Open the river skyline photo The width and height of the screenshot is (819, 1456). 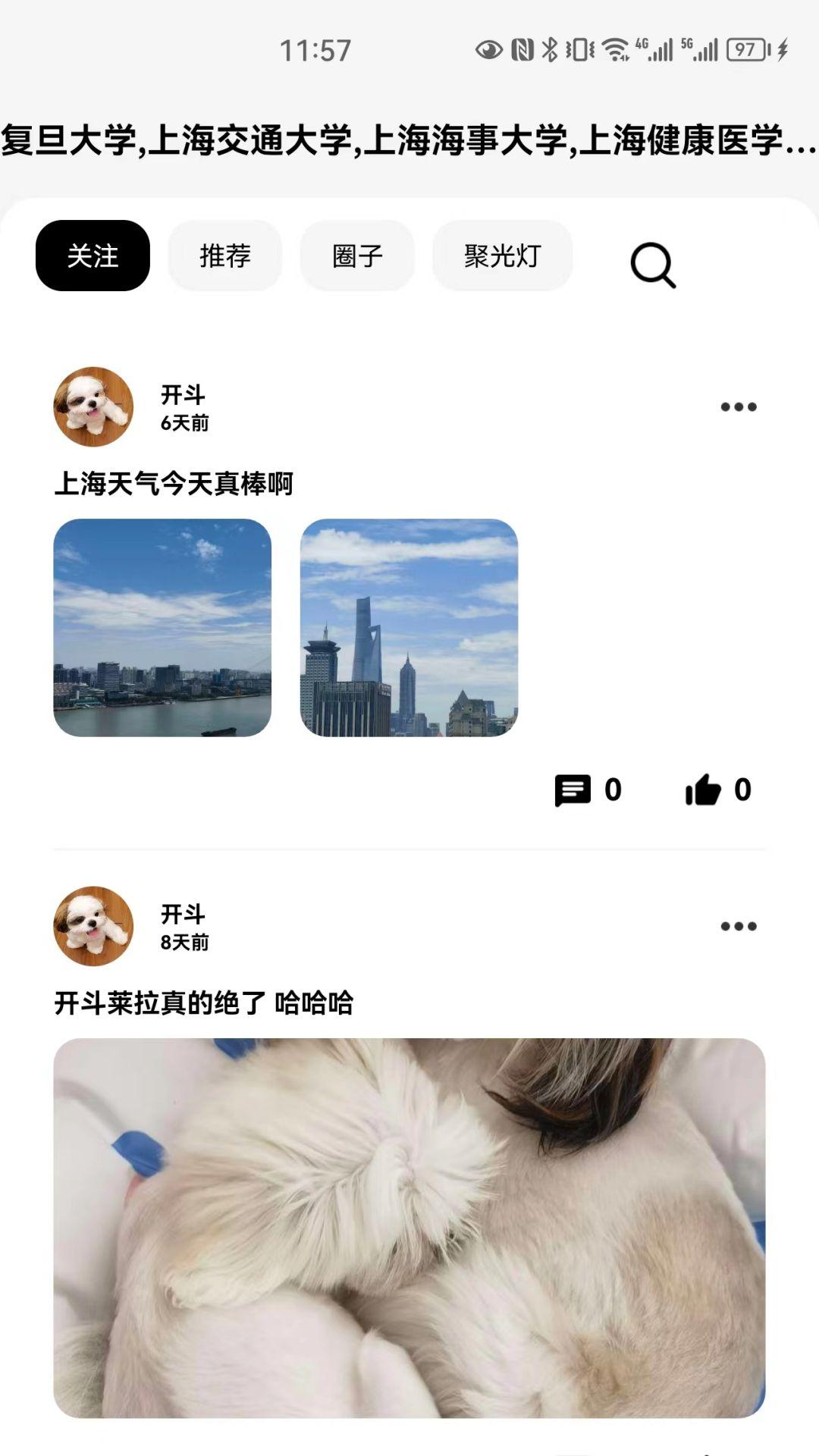(162, 627)
